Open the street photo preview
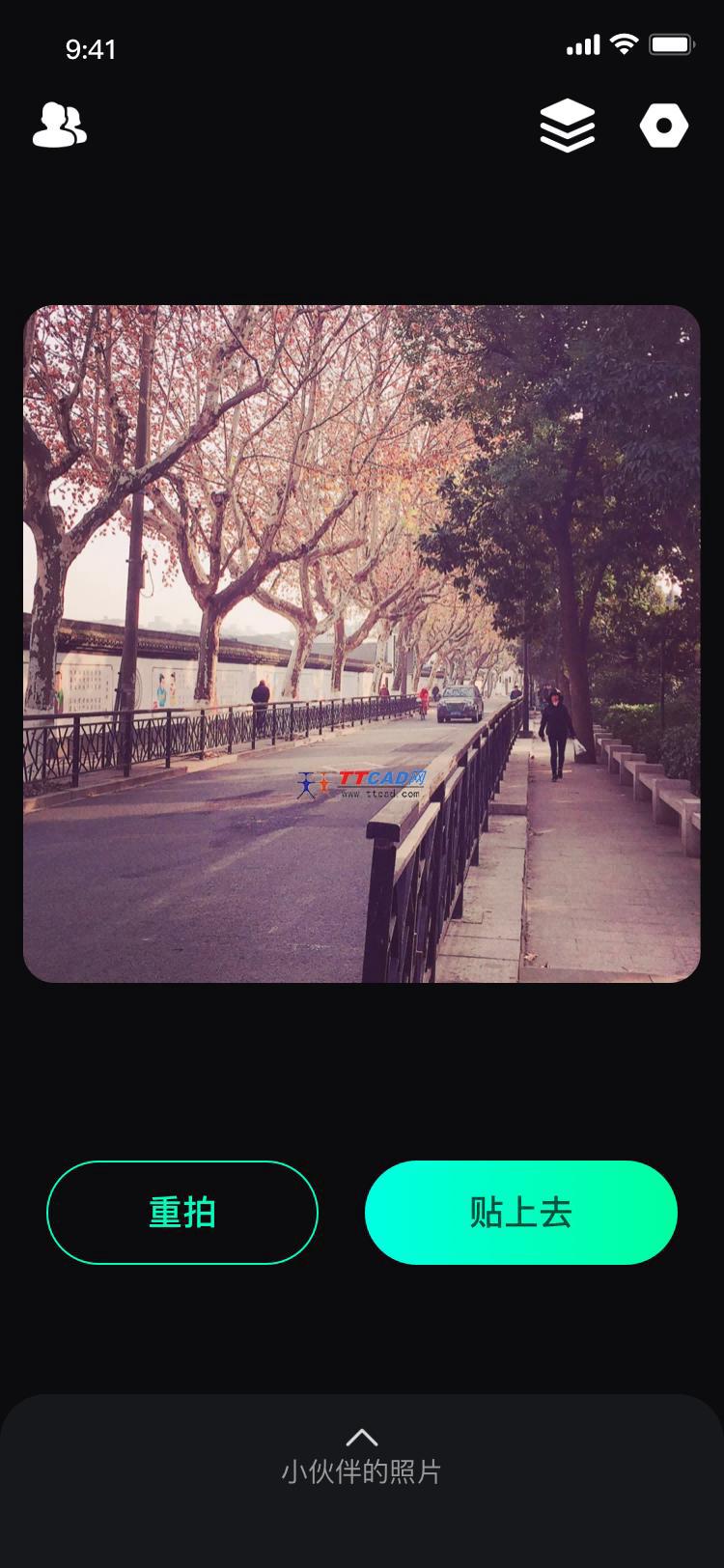This screenshot has width=724, height=1568. (x=362, y=644)
